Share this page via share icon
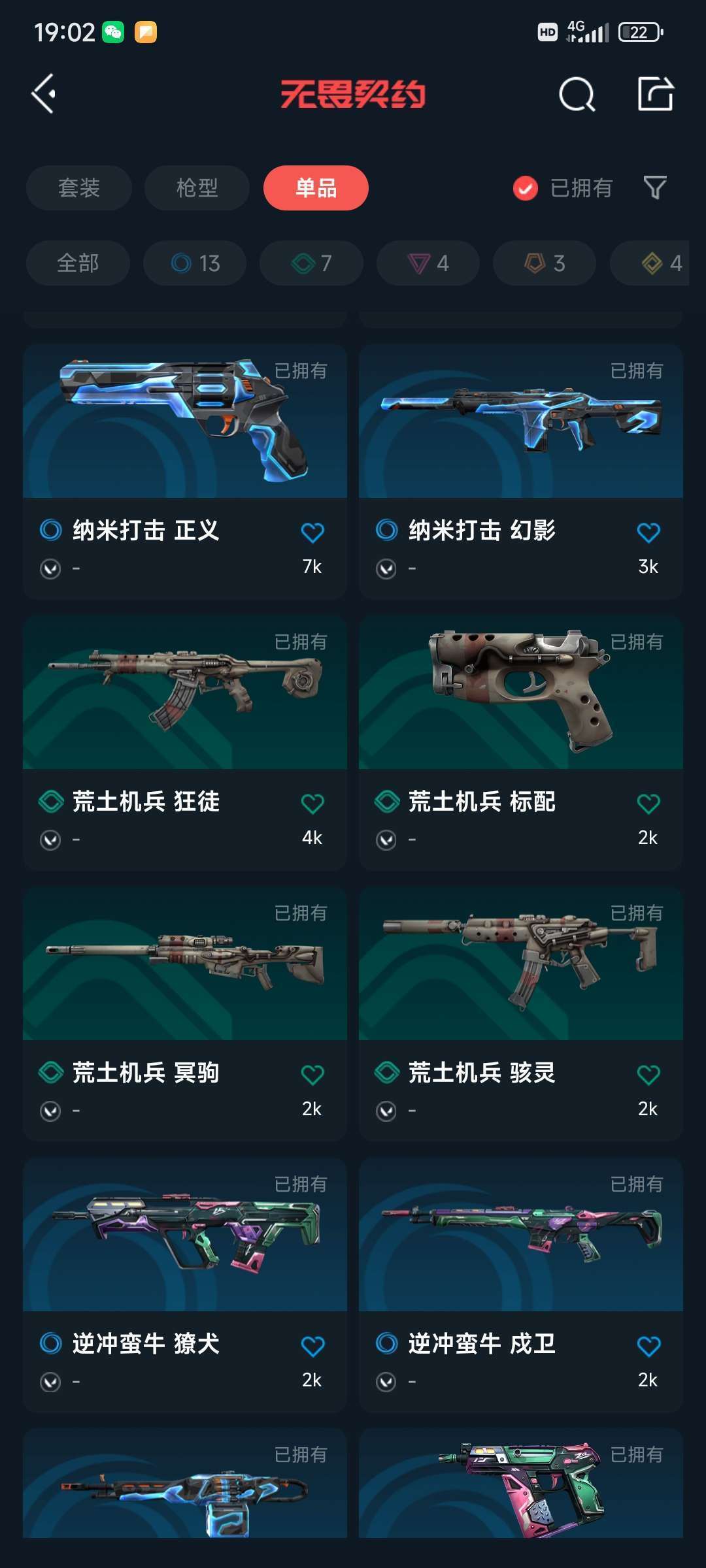The height and width of the screenshot is (1568, 706). 656,94
